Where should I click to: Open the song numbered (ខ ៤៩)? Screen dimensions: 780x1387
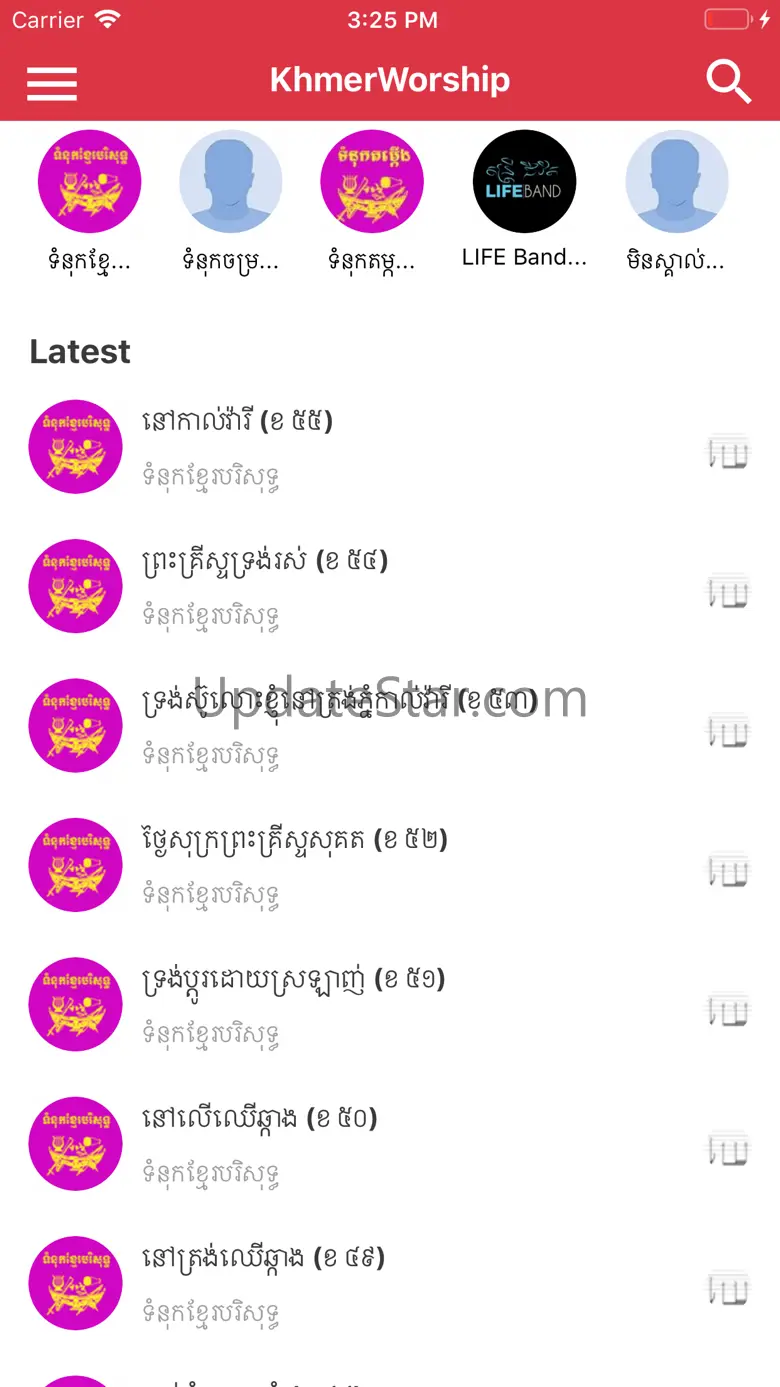tap(390, 1283)
